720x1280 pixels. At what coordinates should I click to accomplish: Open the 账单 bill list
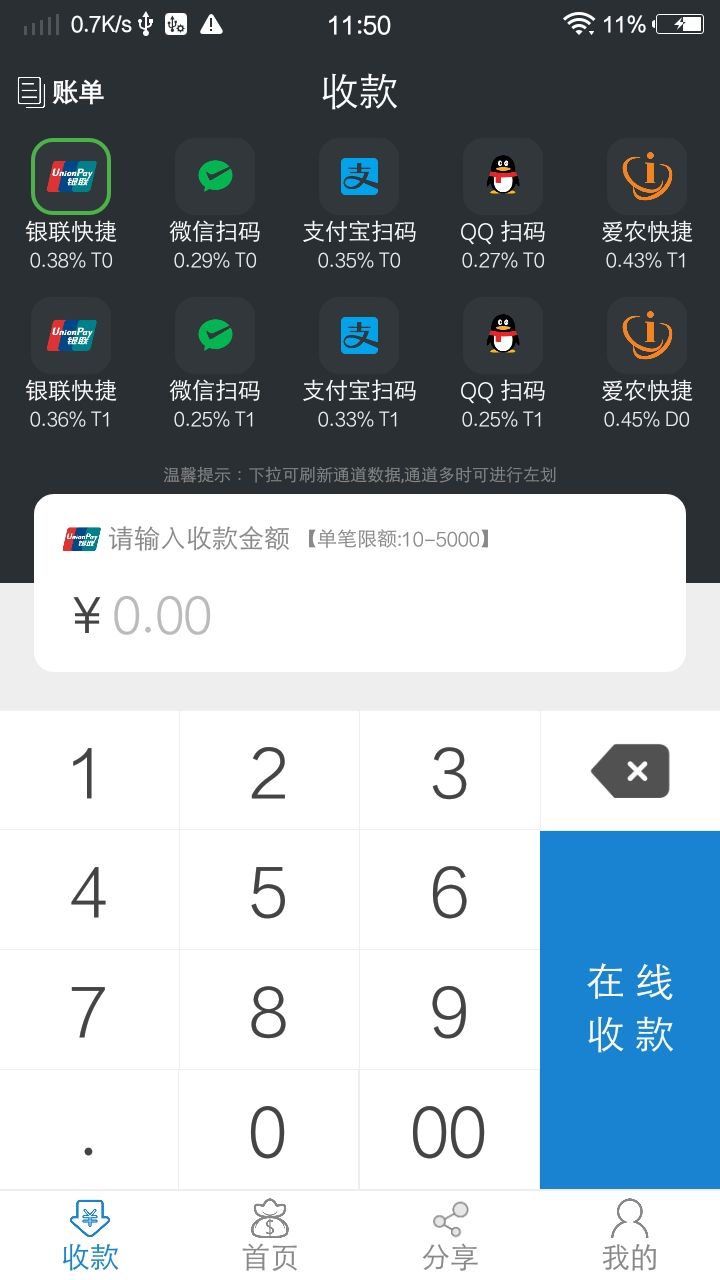pyautogui.click(x=61, y=93)
